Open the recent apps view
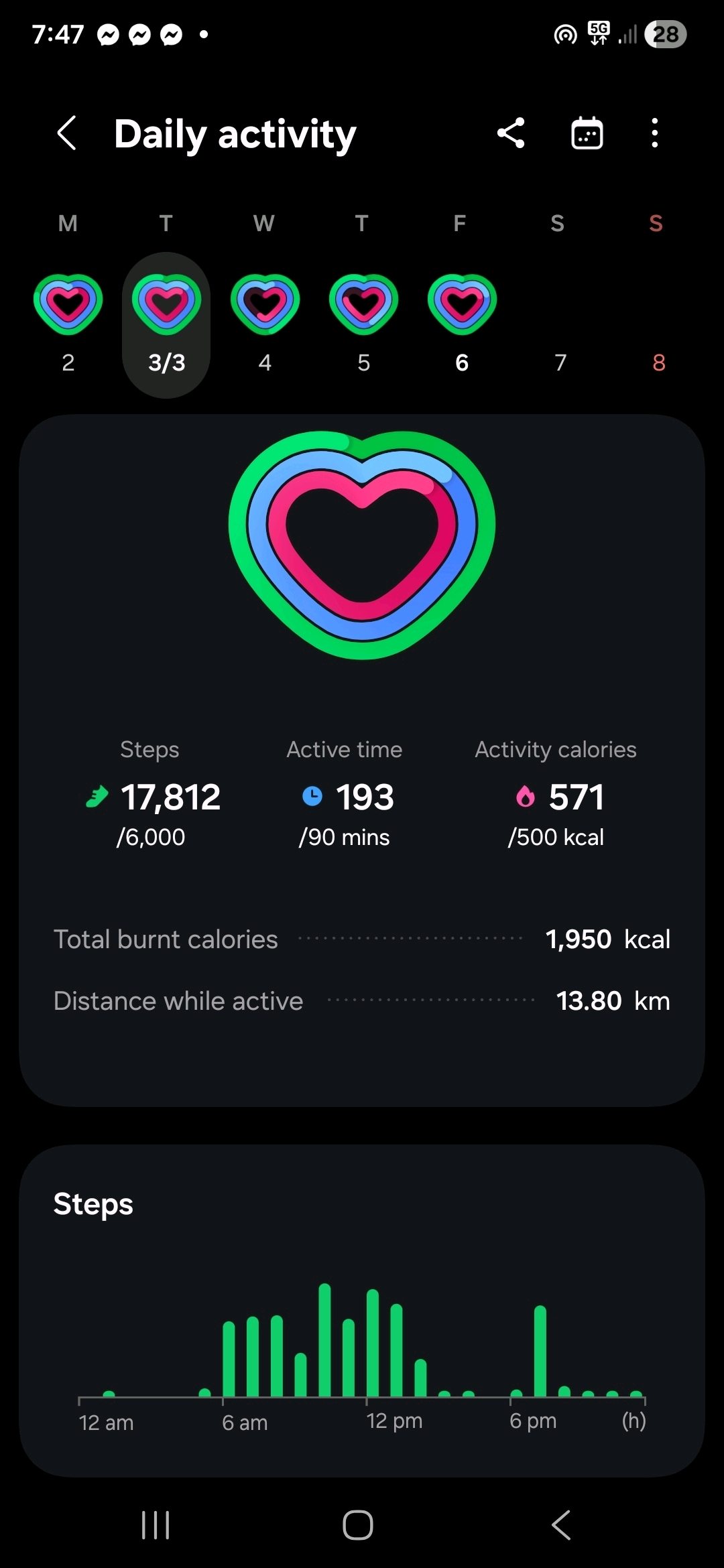Image resolution: width=724 pixels, height=1568 pixels. click(x=156, y=1526)
